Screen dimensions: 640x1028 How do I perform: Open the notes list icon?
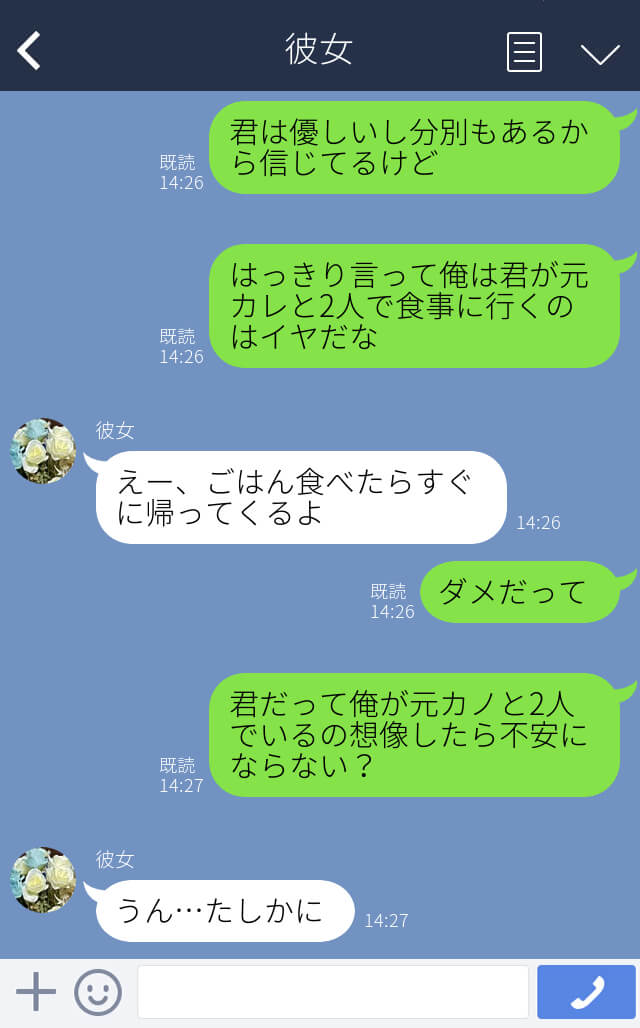[524, 52]
